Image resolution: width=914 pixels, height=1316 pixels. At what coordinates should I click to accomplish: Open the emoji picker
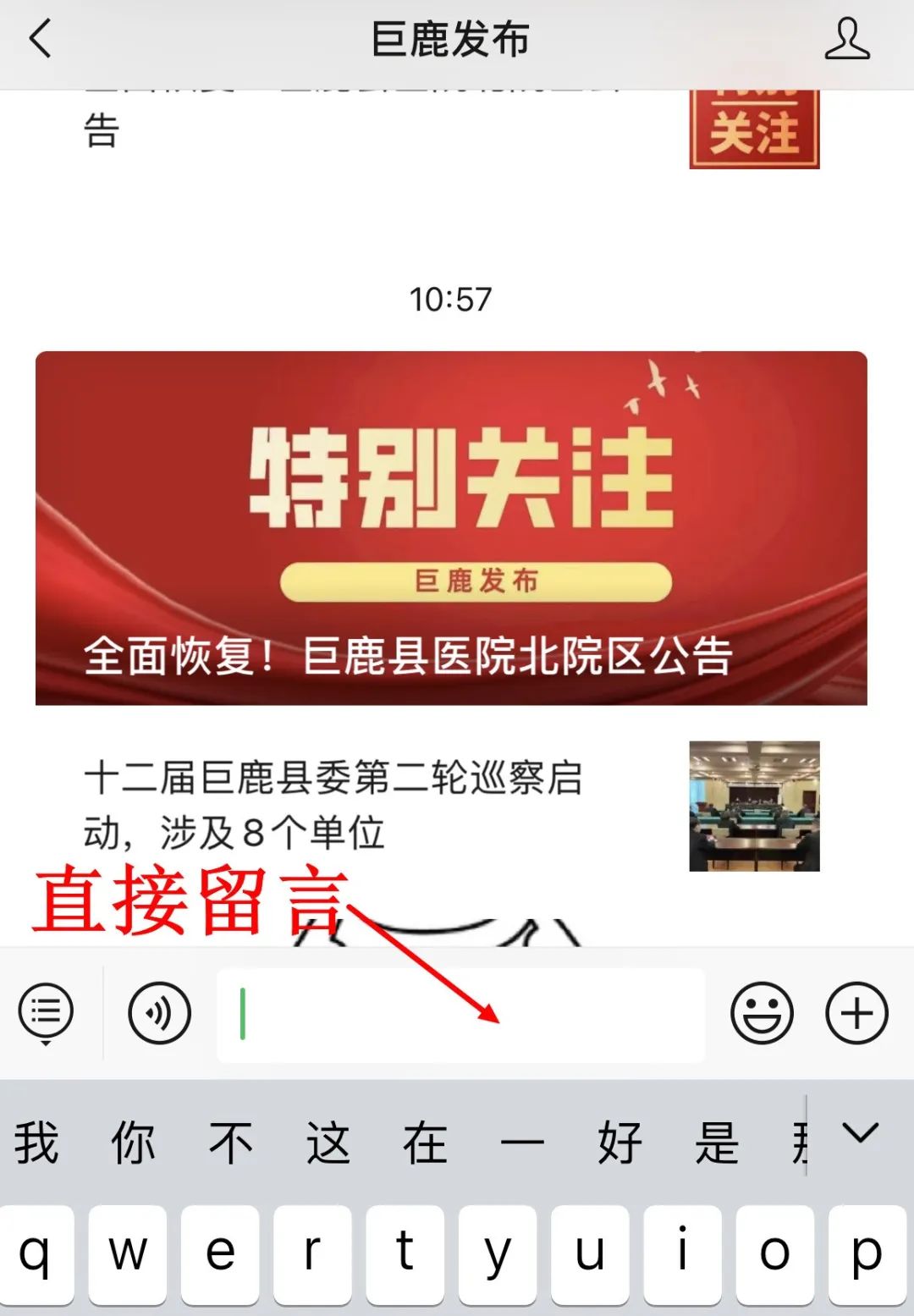(x=762, y=1012)
